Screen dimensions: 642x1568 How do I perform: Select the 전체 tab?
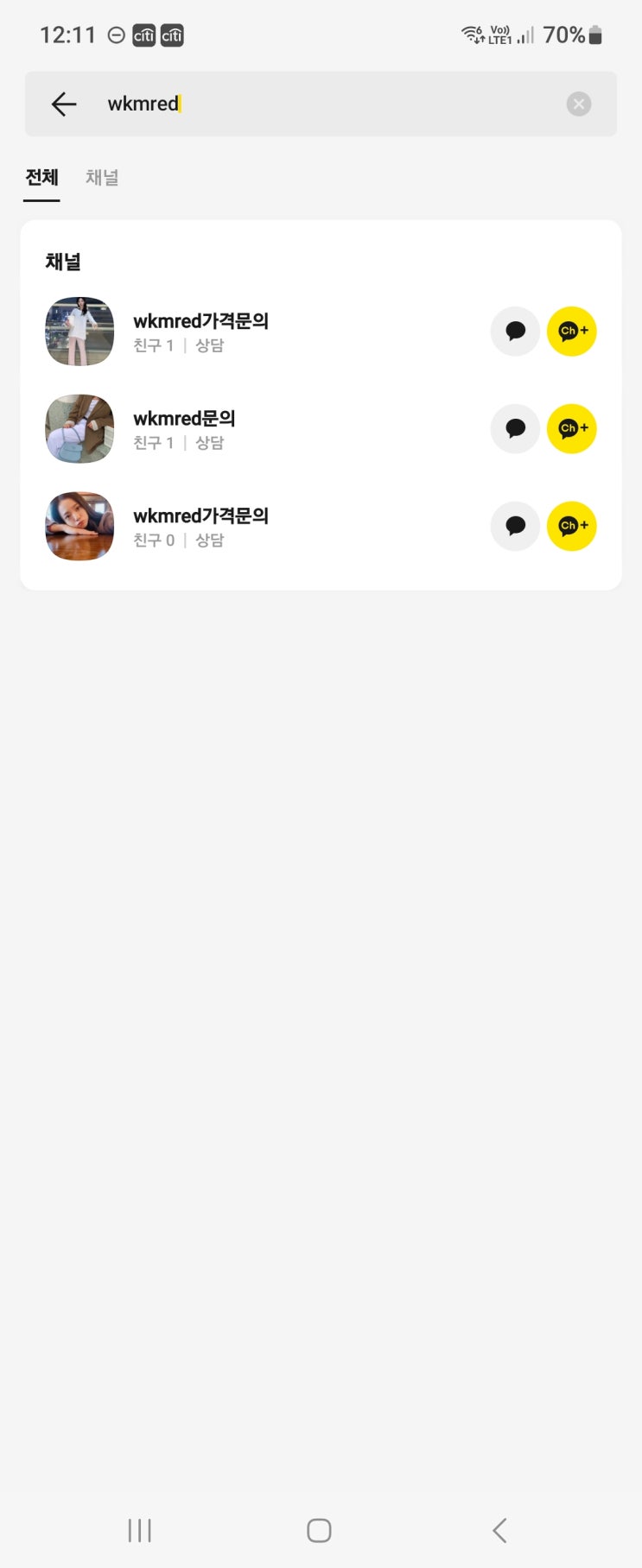41,178
